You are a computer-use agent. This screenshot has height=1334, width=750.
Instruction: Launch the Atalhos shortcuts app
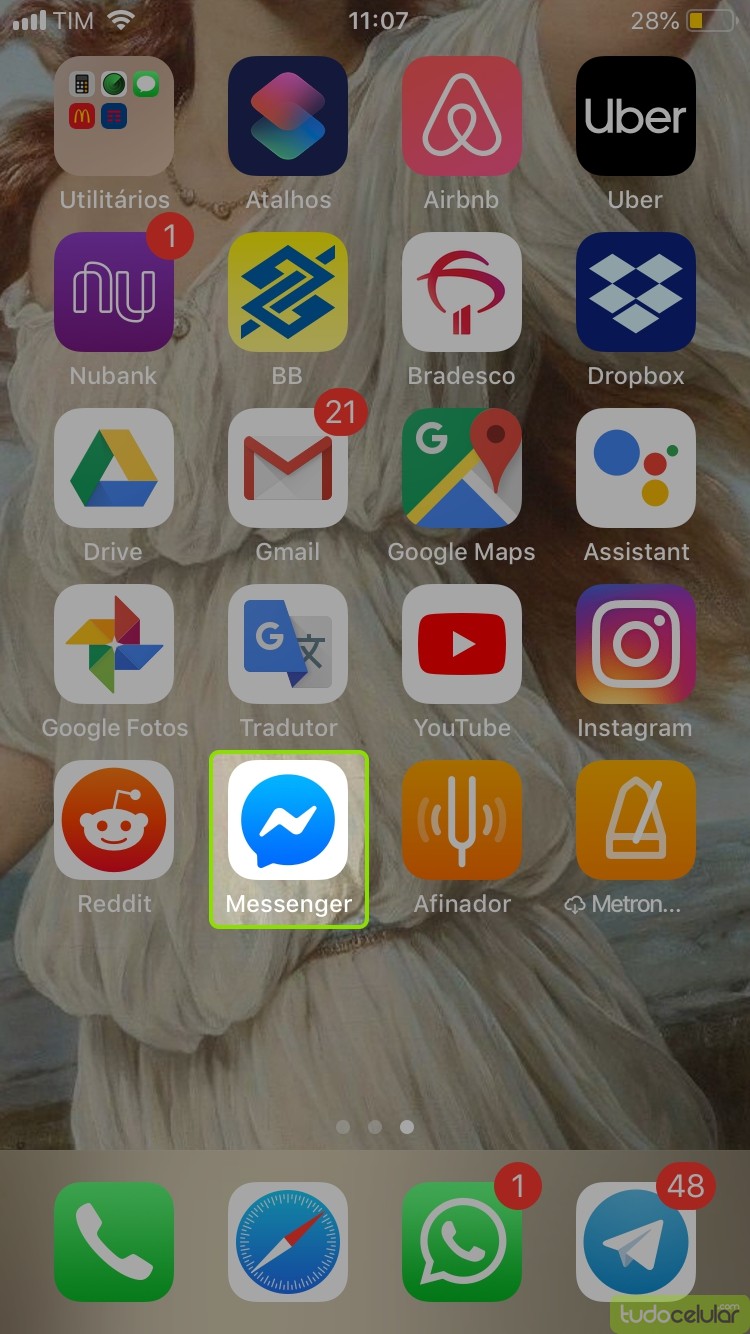[x=288, y=116]
